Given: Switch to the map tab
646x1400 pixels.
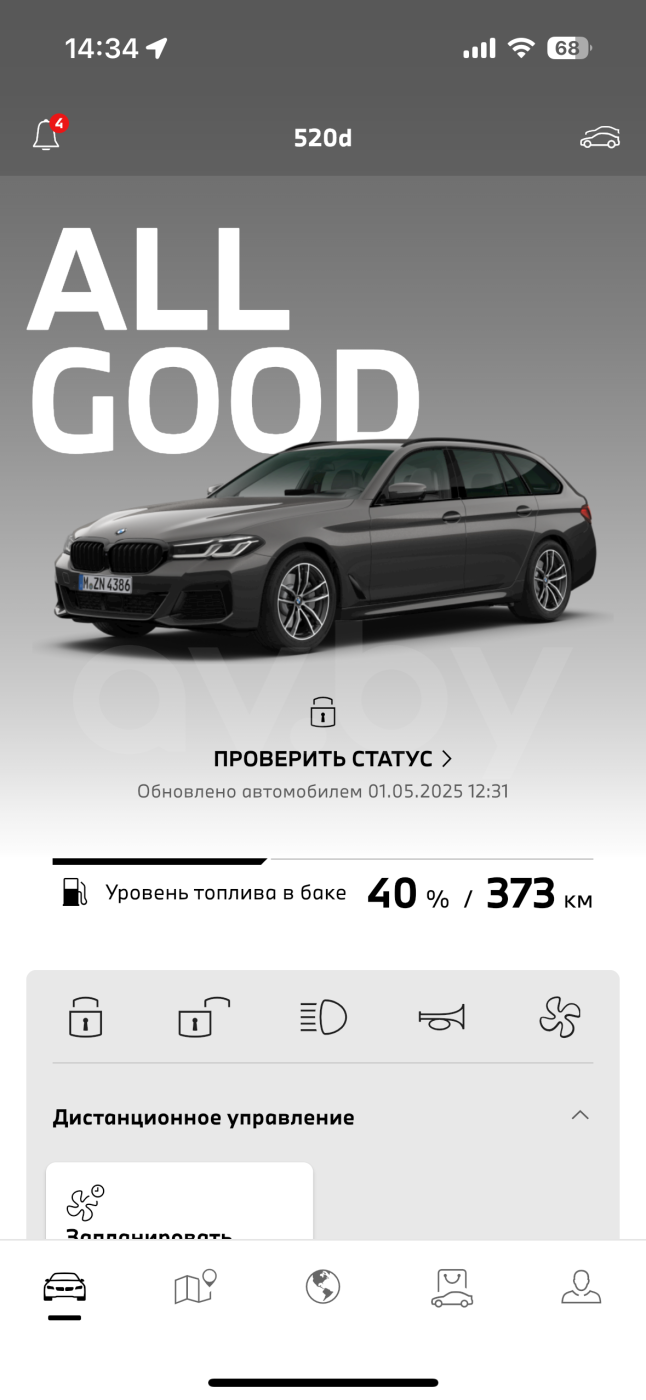Looking at the screenshot, I should (194, 1287).
